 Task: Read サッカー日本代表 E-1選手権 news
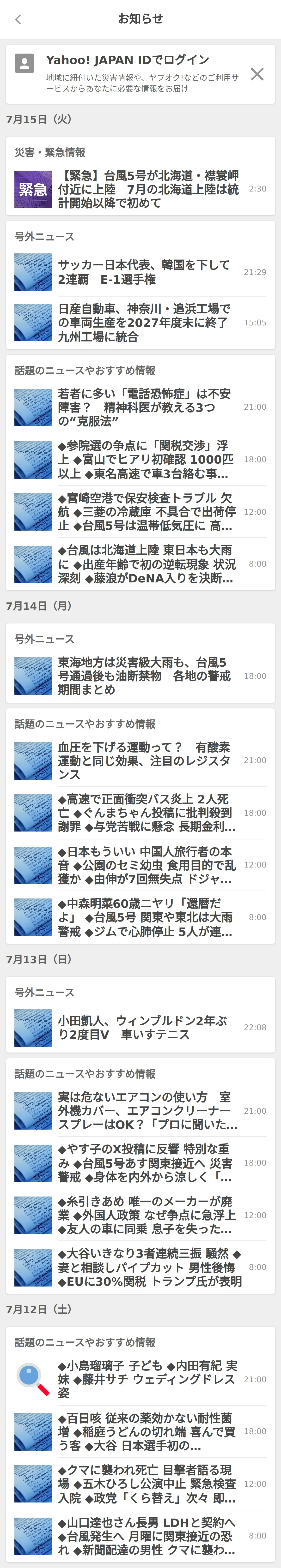[144, 272]
